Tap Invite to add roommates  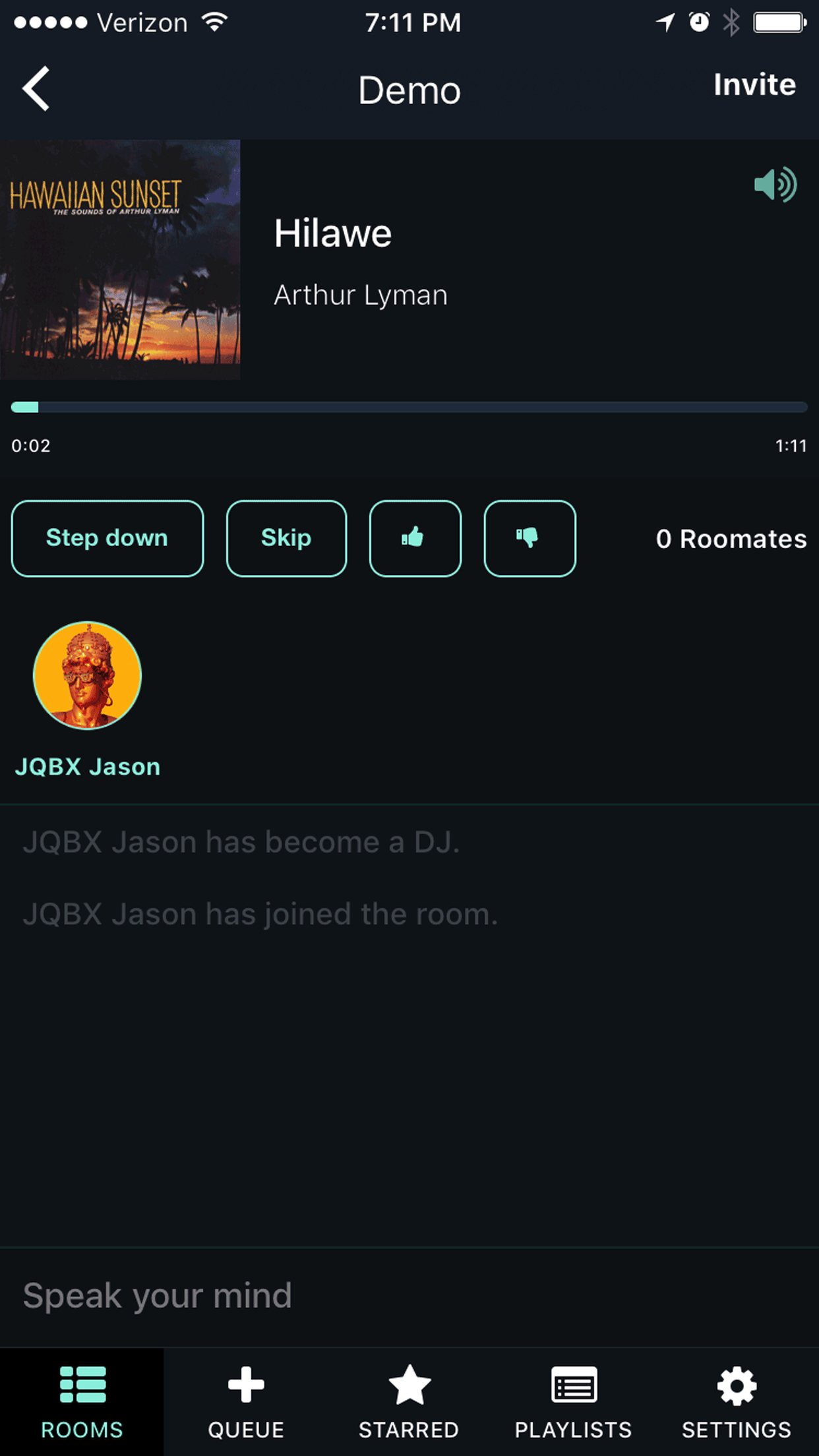pos(754,85)
